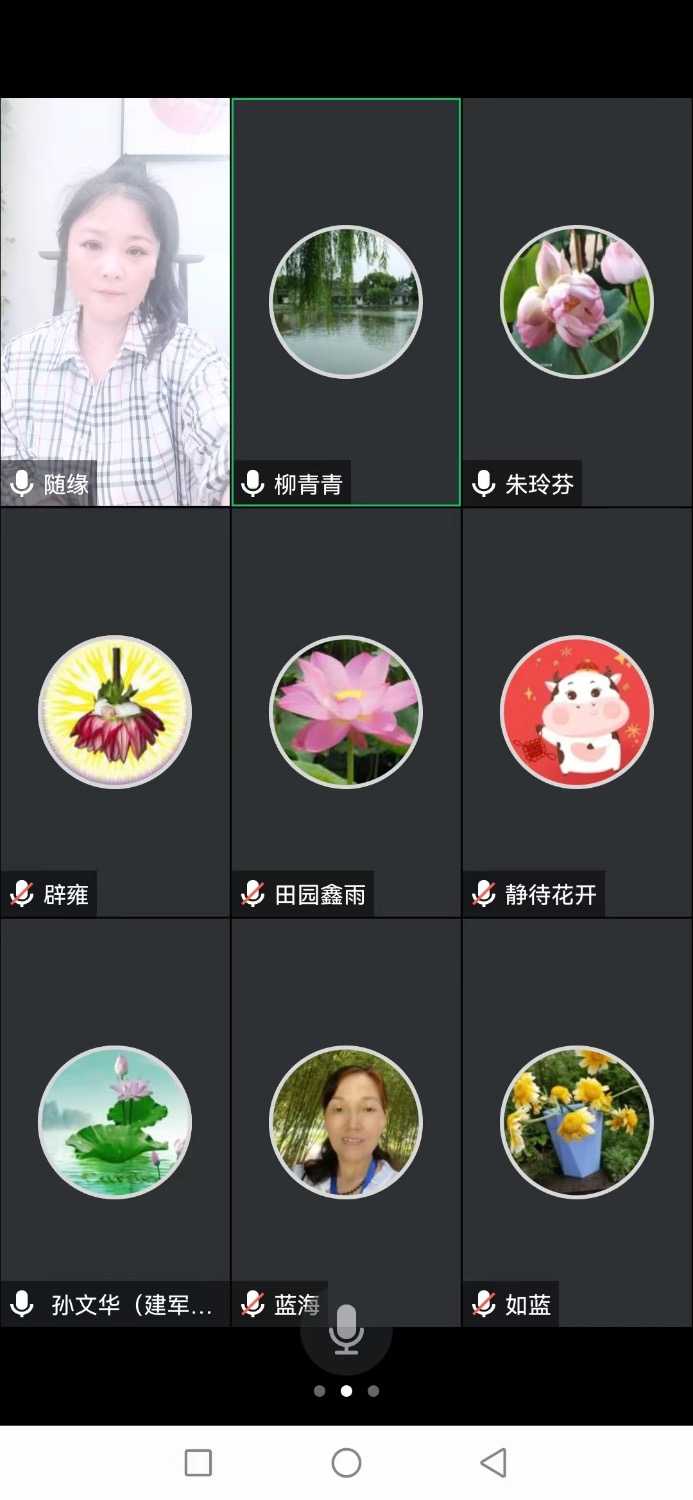
Task: View participant 田园鑫雨's tile
Action: click(346, 712)
